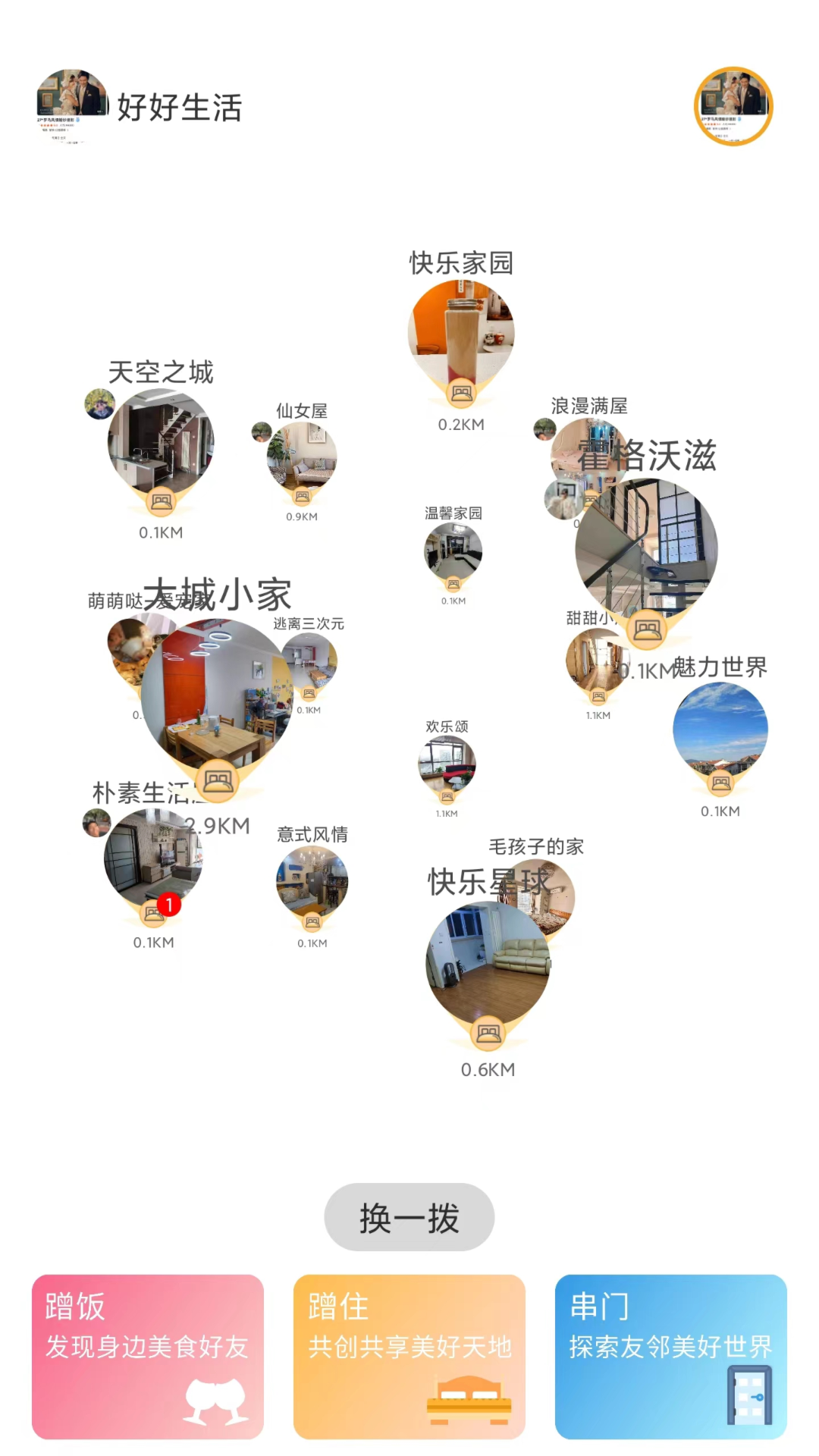819x1456 pixels.
Task: Open the 逃离三次元 home bubble
Action: [309, 661]
